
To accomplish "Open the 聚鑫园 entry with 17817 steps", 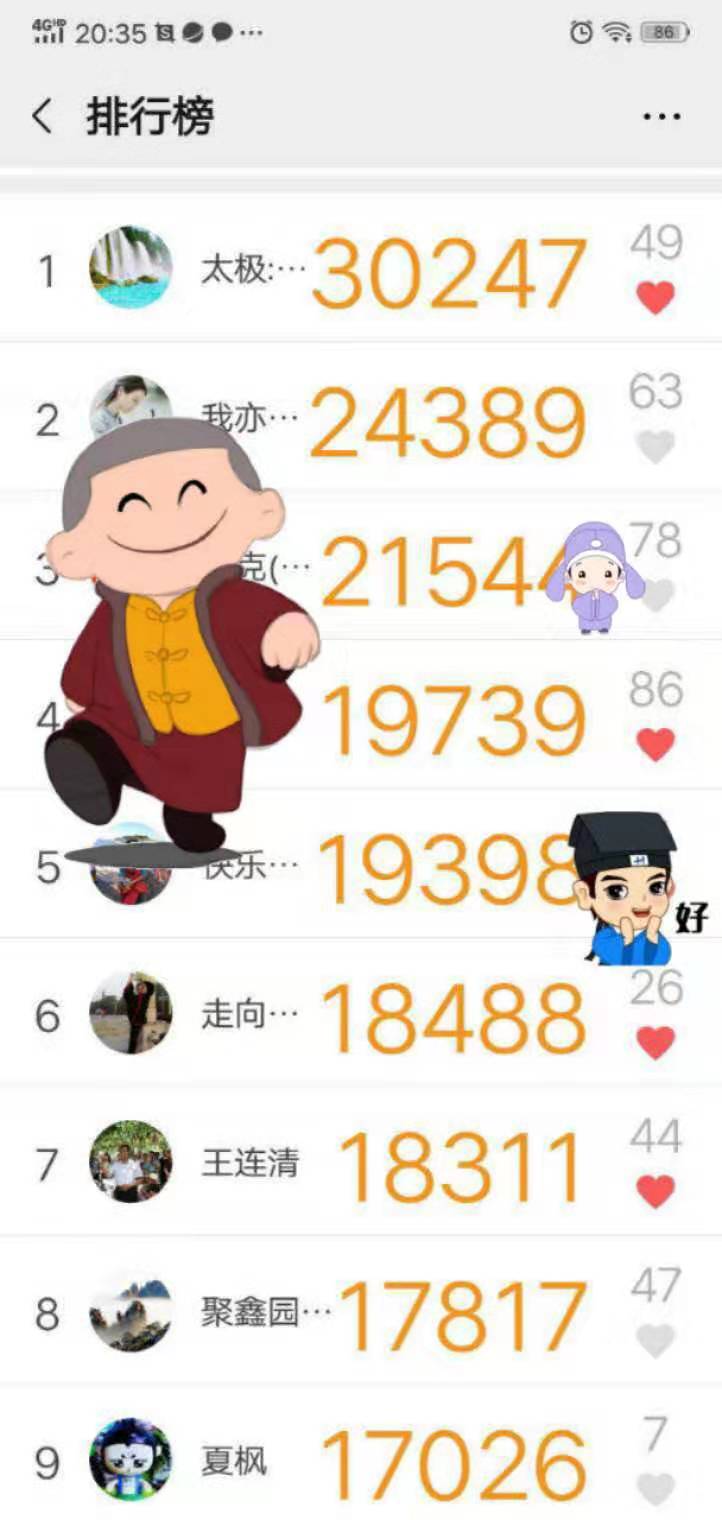I will [x=361, y=1310].
